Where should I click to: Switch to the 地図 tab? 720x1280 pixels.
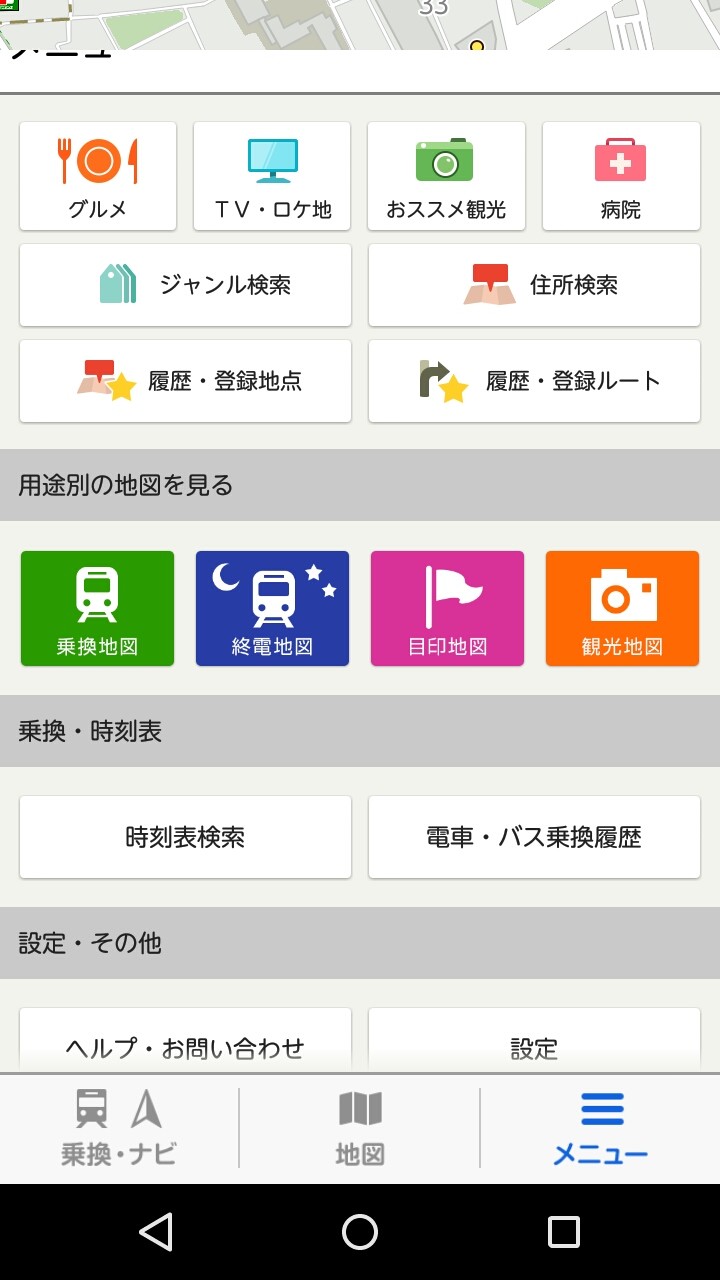(360, 1129)
